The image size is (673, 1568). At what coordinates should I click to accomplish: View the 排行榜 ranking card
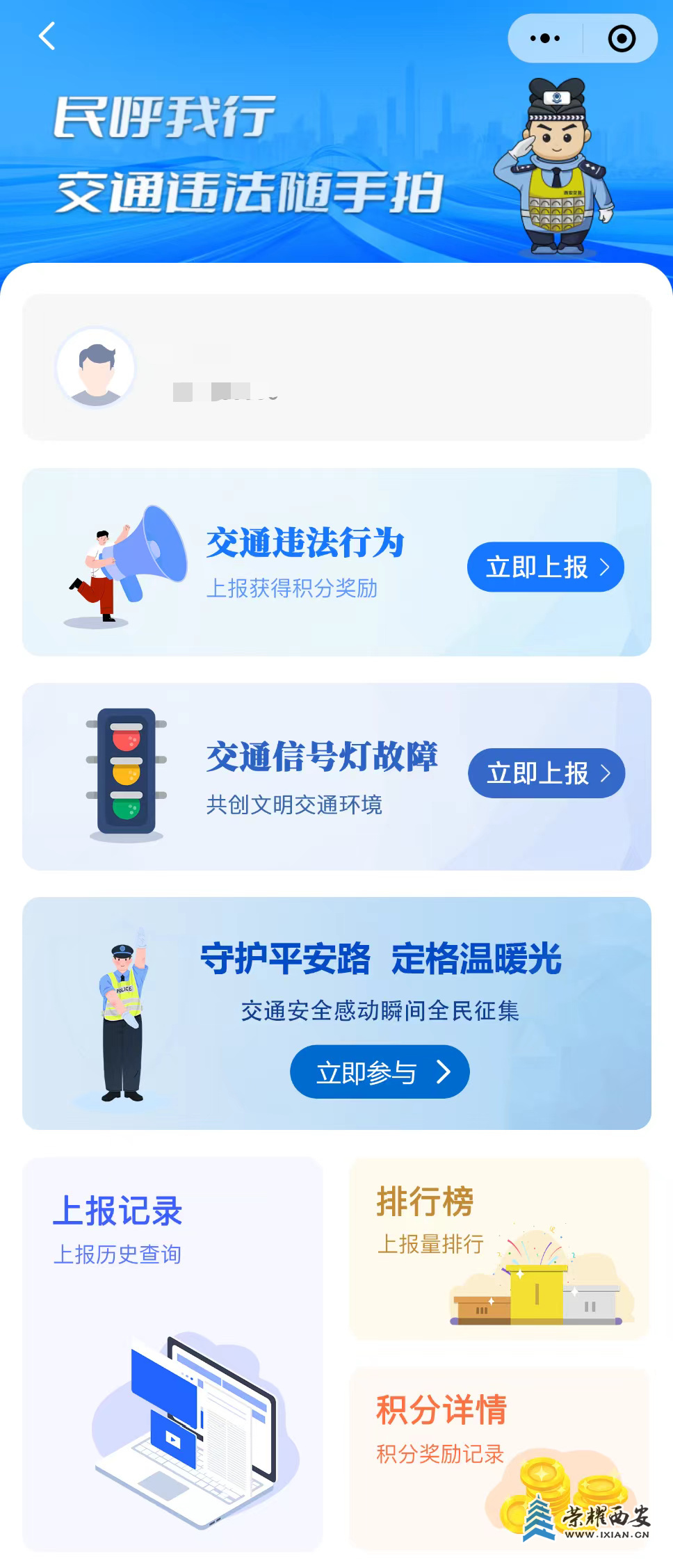click(498, 1249)
